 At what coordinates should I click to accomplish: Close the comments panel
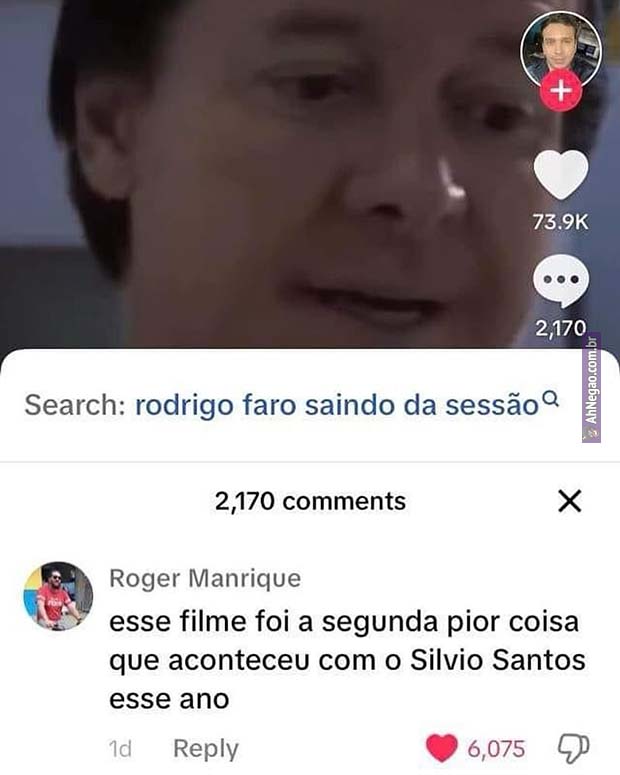[x=569, y=501]
